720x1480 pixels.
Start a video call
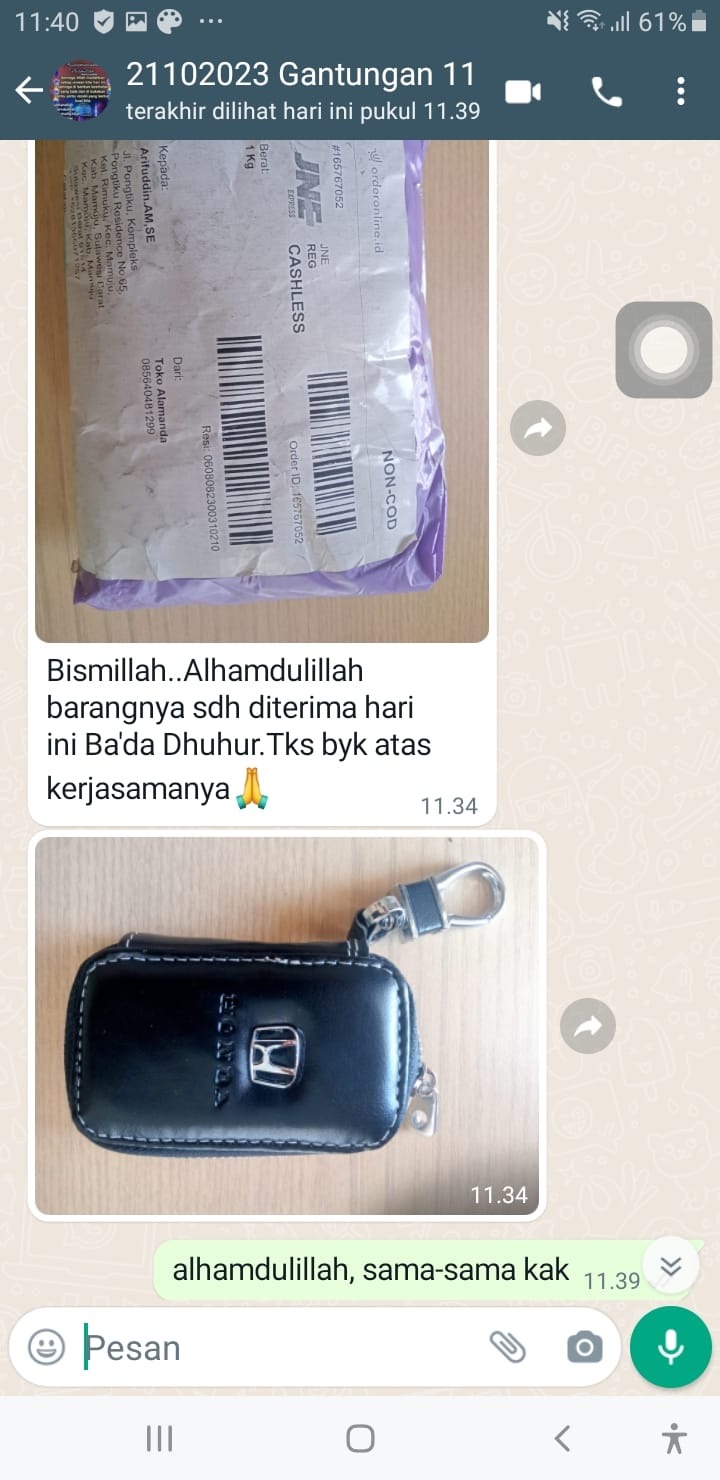(523, 92)
